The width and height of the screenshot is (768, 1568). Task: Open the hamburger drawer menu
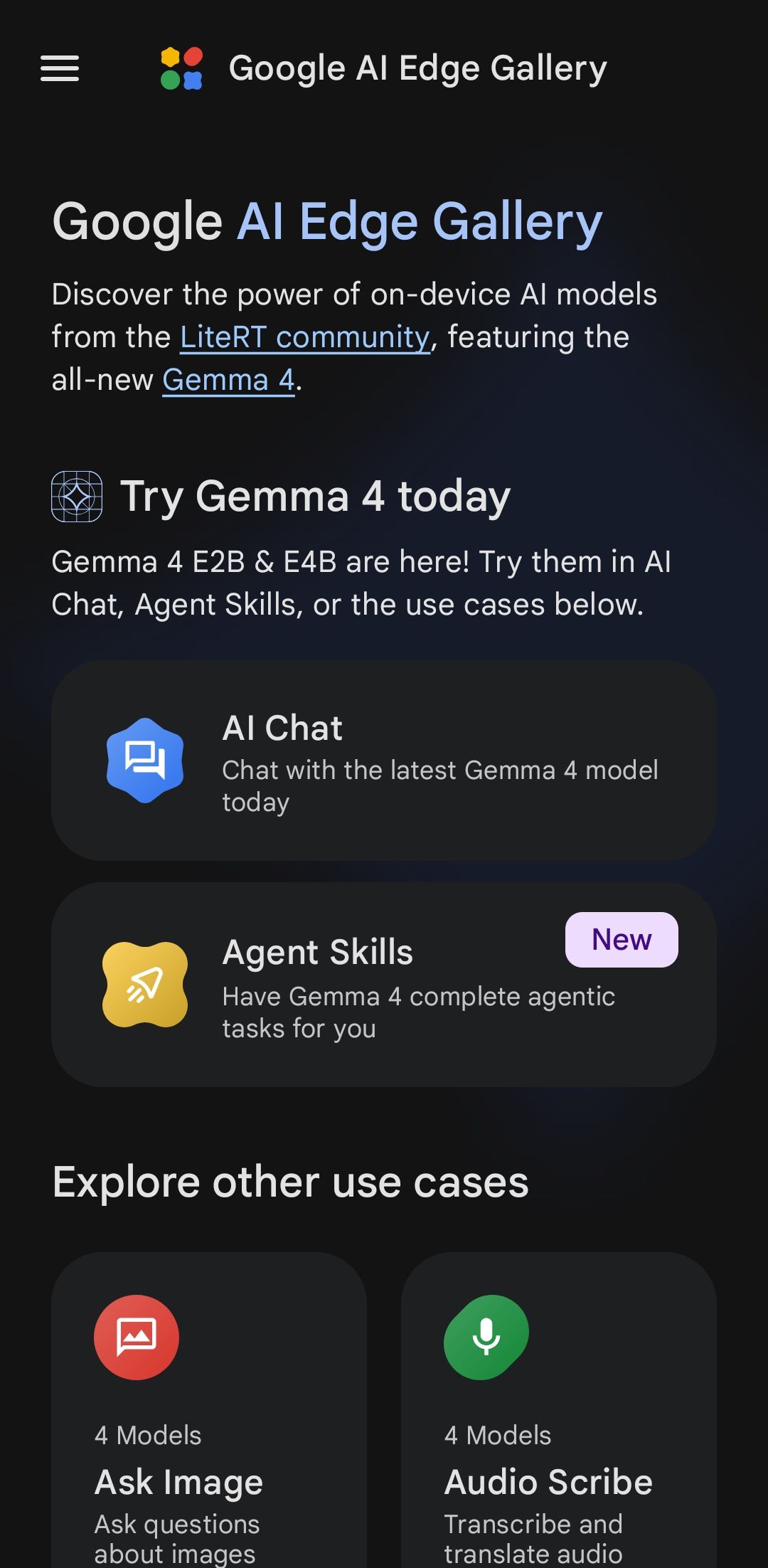(60, 68)
